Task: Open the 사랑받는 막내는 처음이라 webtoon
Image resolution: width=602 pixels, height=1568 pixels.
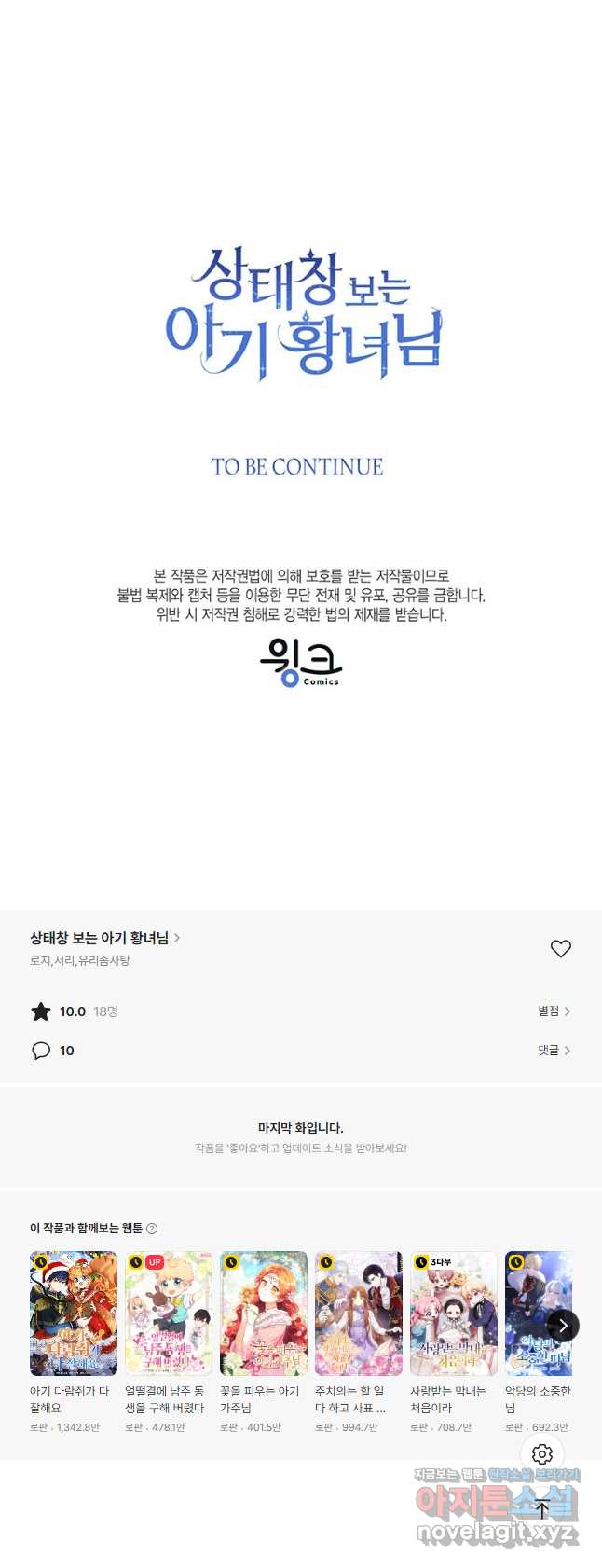Action: tap(454, 1314)
